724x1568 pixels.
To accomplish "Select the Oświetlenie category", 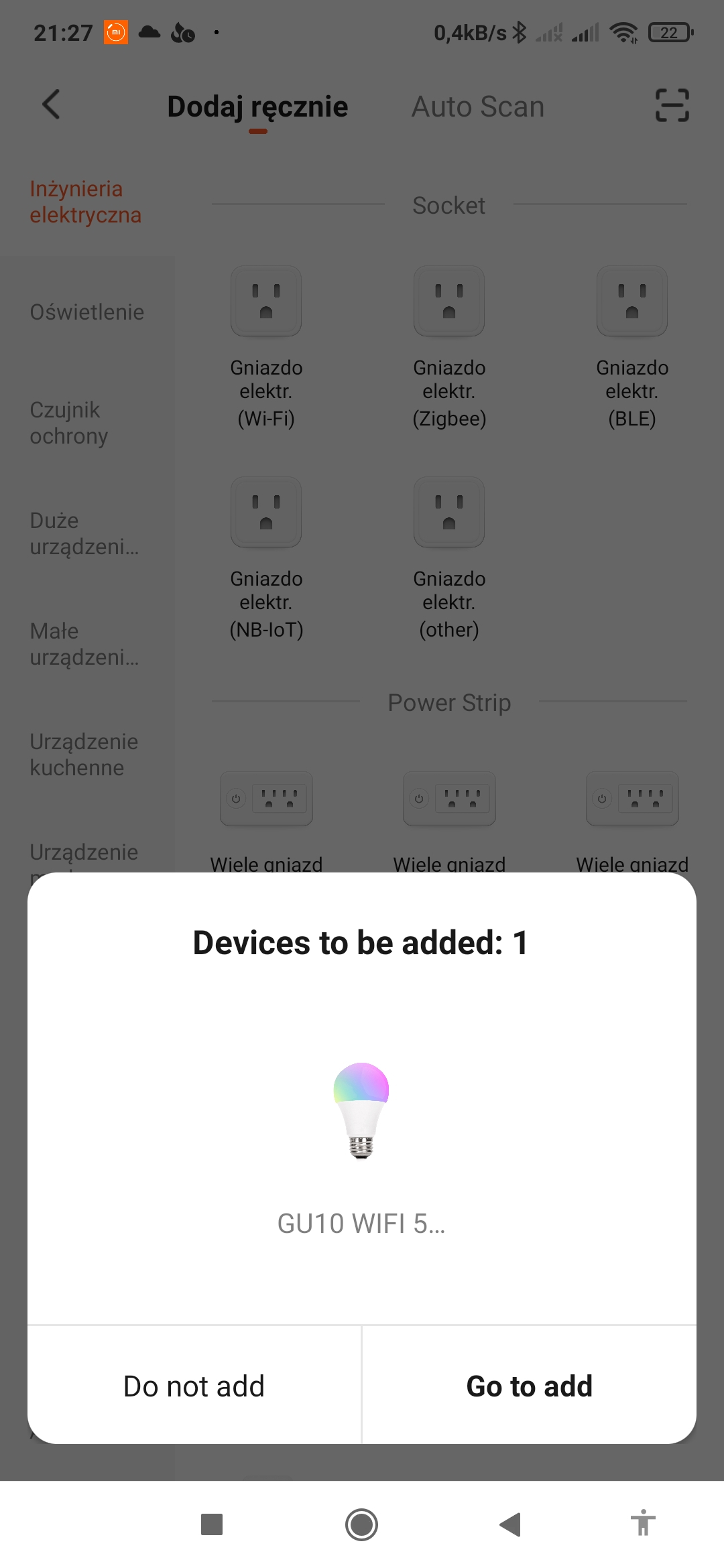I will 86,312.
